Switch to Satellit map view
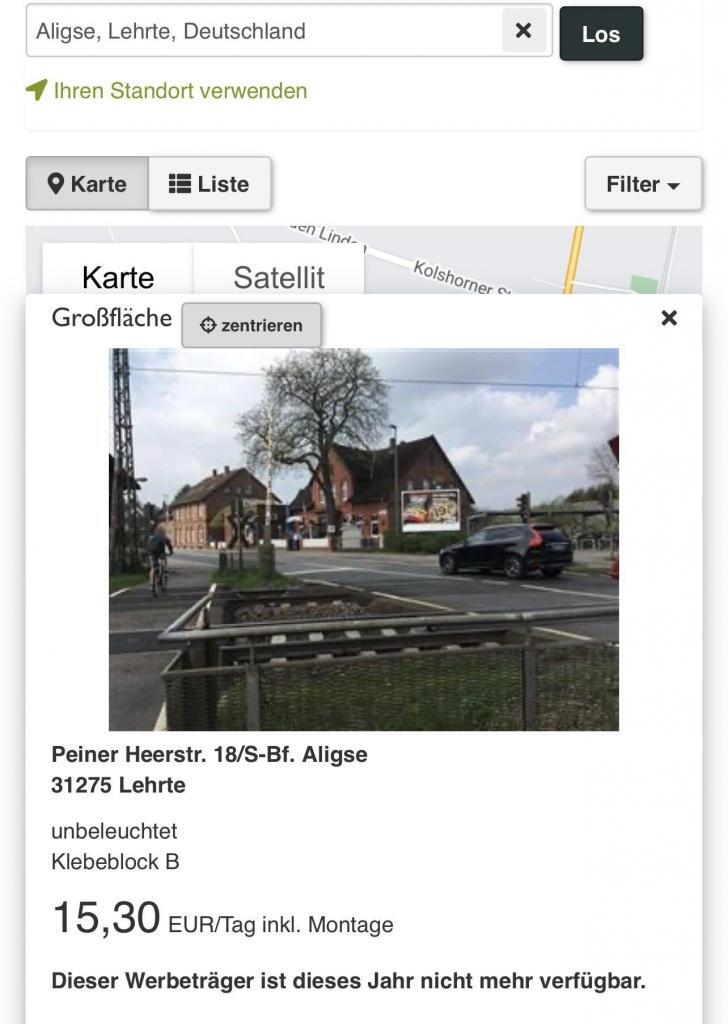This screenshot has height=1024, width=728. pos(278,277)
